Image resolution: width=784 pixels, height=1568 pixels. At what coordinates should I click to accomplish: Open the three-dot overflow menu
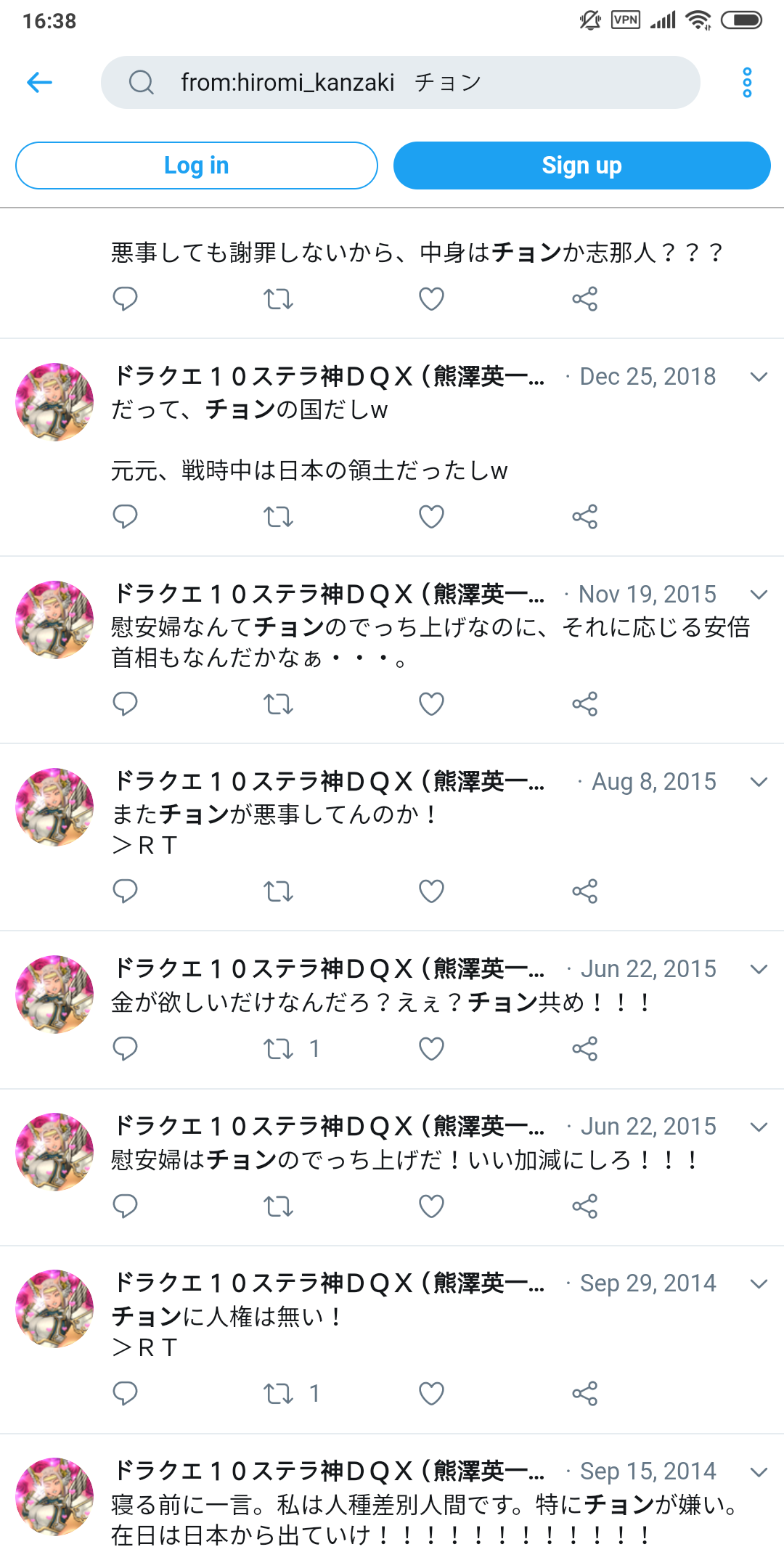coord(747,83)
